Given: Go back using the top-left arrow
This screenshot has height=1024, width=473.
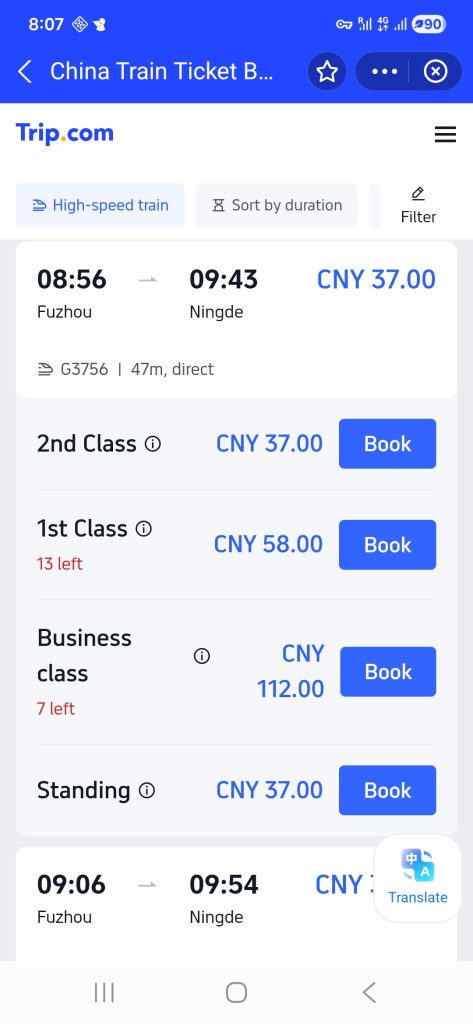Looking at the screenshot, I should 25,72.
